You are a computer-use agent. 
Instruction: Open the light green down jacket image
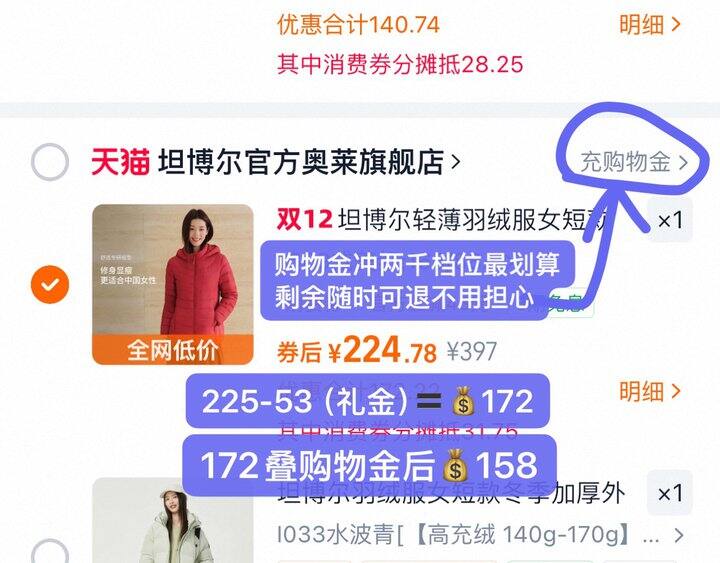pyautogui.click(x=173, y=520)
